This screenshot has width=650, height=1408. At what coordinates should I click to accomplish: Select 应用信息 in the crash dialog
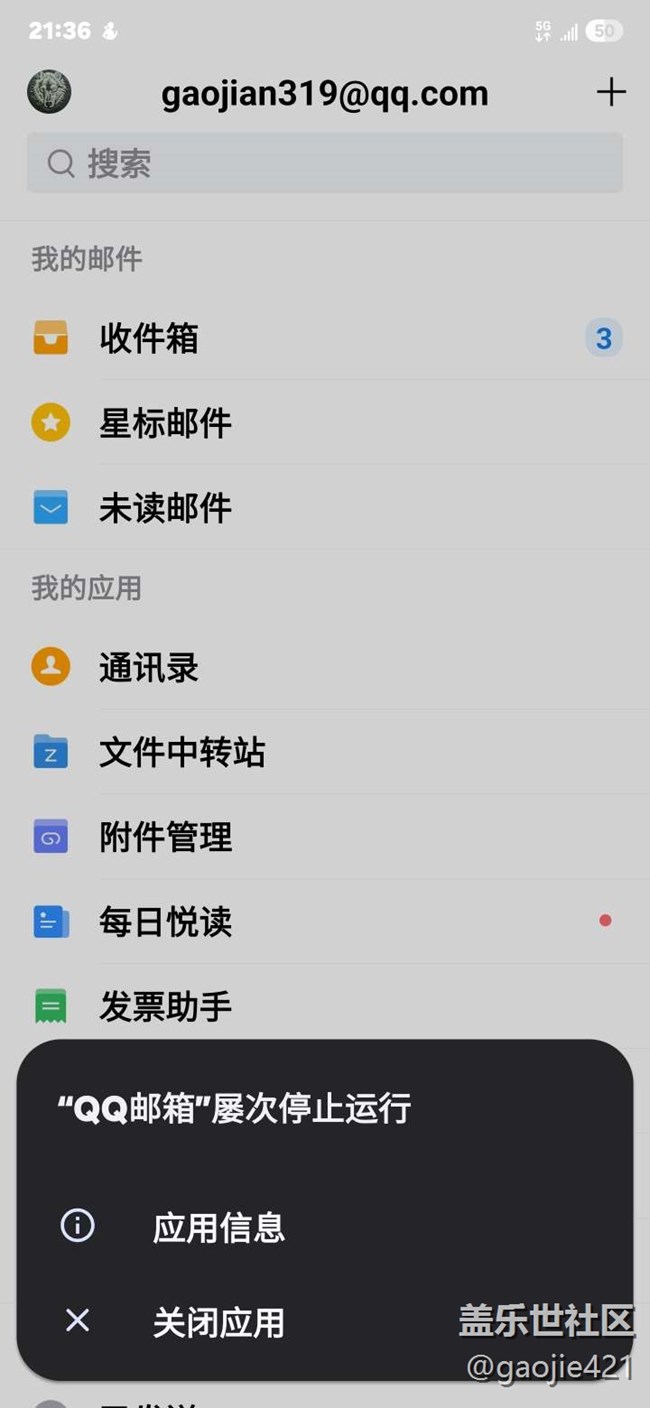point(218,1227)
